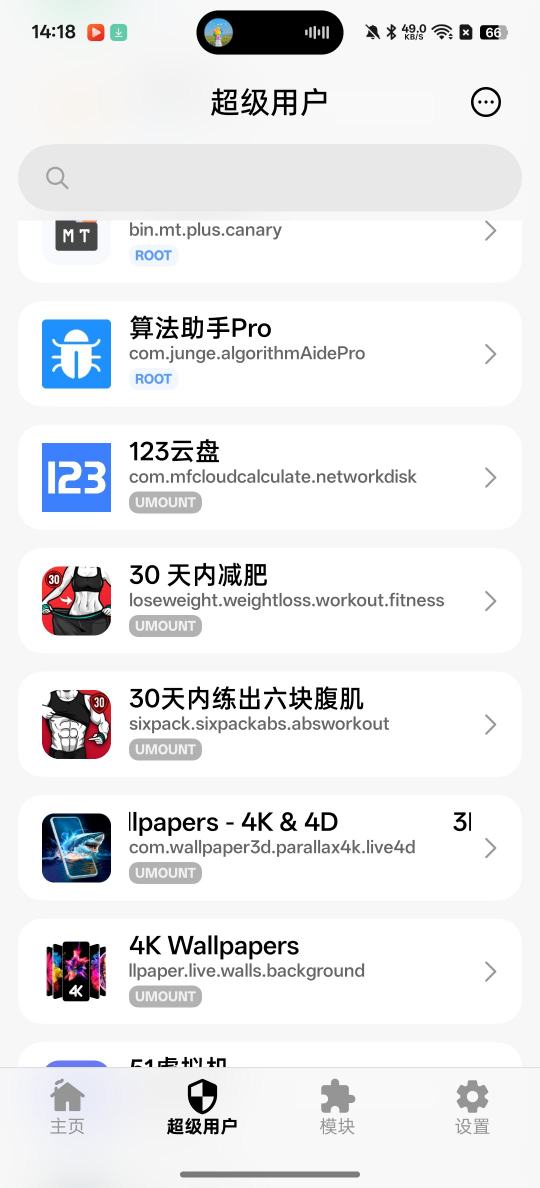Select the 超级用户 tab
The image size is (540, 1188).
click(202, 1107)
